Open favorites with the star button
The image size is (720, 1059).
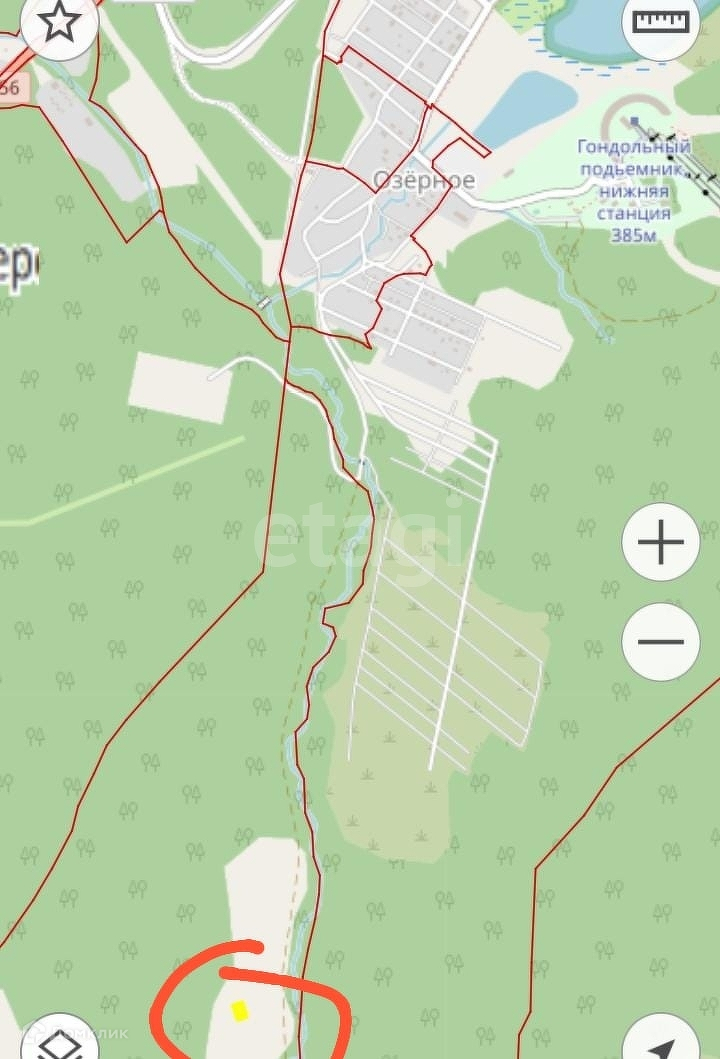60,22
